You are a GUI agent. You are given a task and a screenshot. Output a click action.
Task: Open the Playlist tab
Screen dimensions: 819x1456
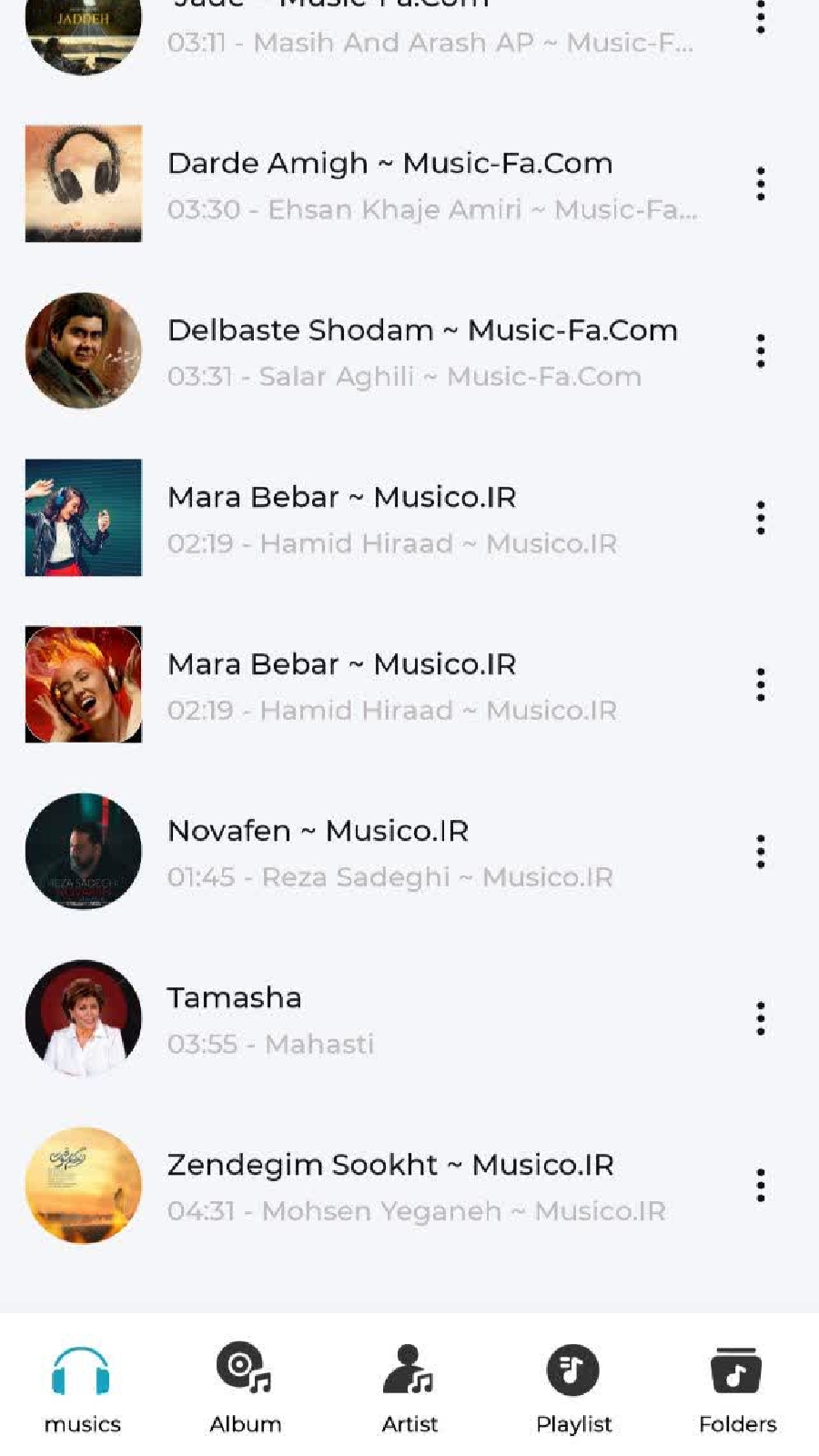(x=573, y=1389)
